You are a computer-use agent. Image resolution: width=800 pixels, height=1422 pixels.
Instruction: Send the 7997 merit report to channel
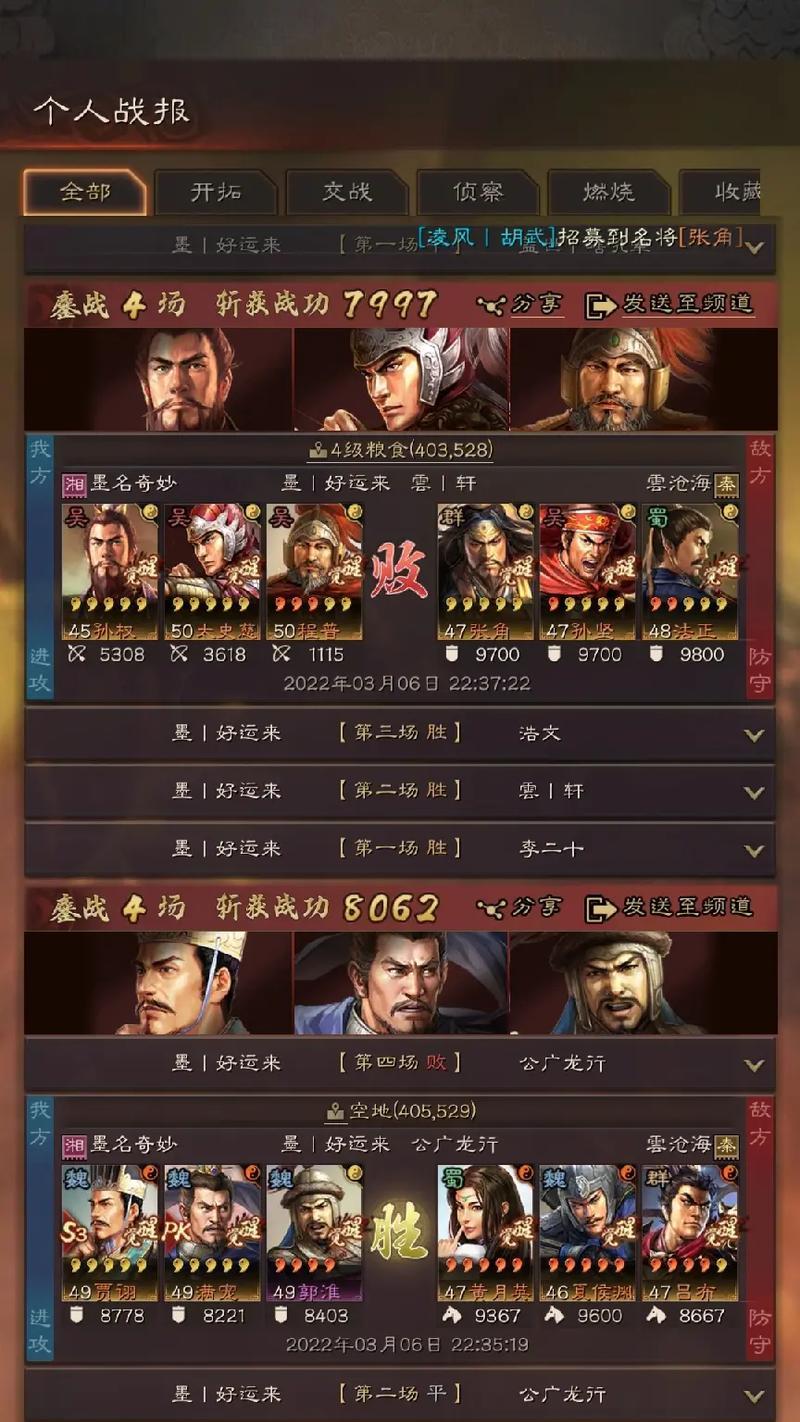[669, 304]
